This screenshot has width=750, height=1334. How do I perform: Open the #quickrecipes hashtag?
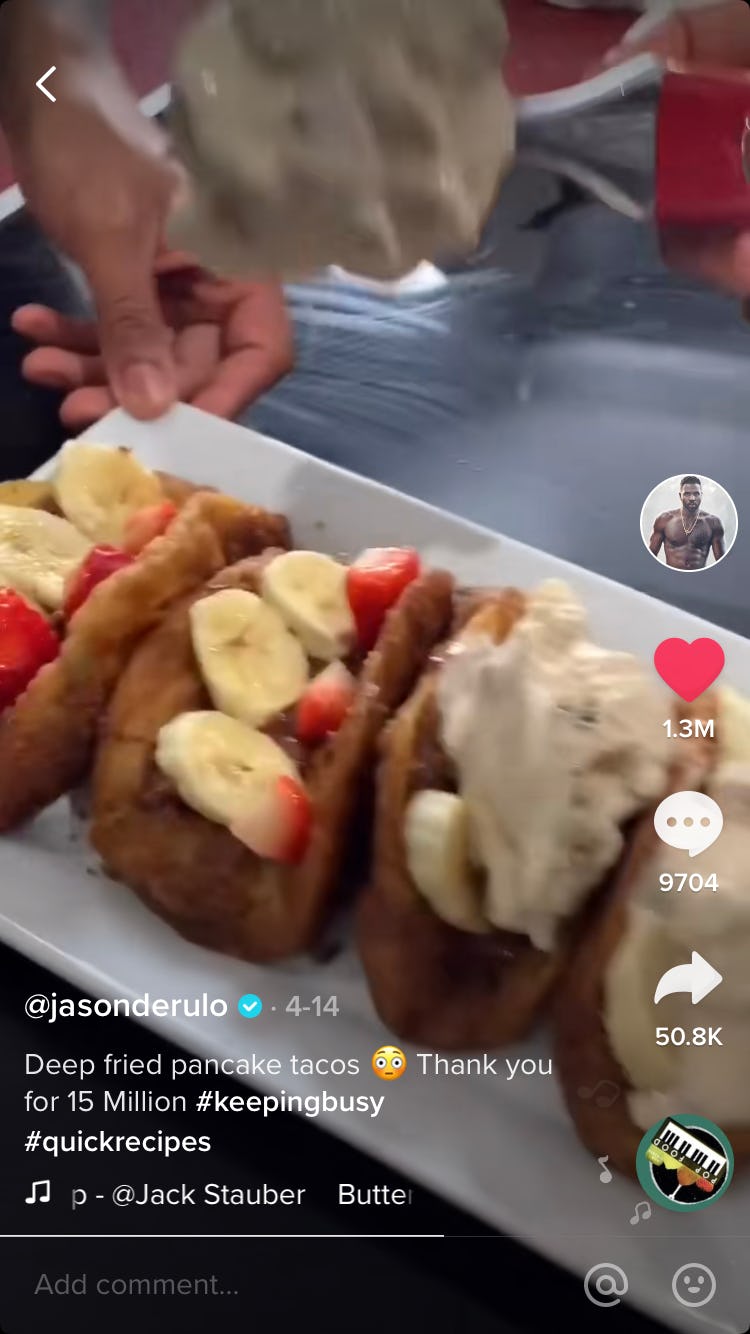coord(117,1142)
